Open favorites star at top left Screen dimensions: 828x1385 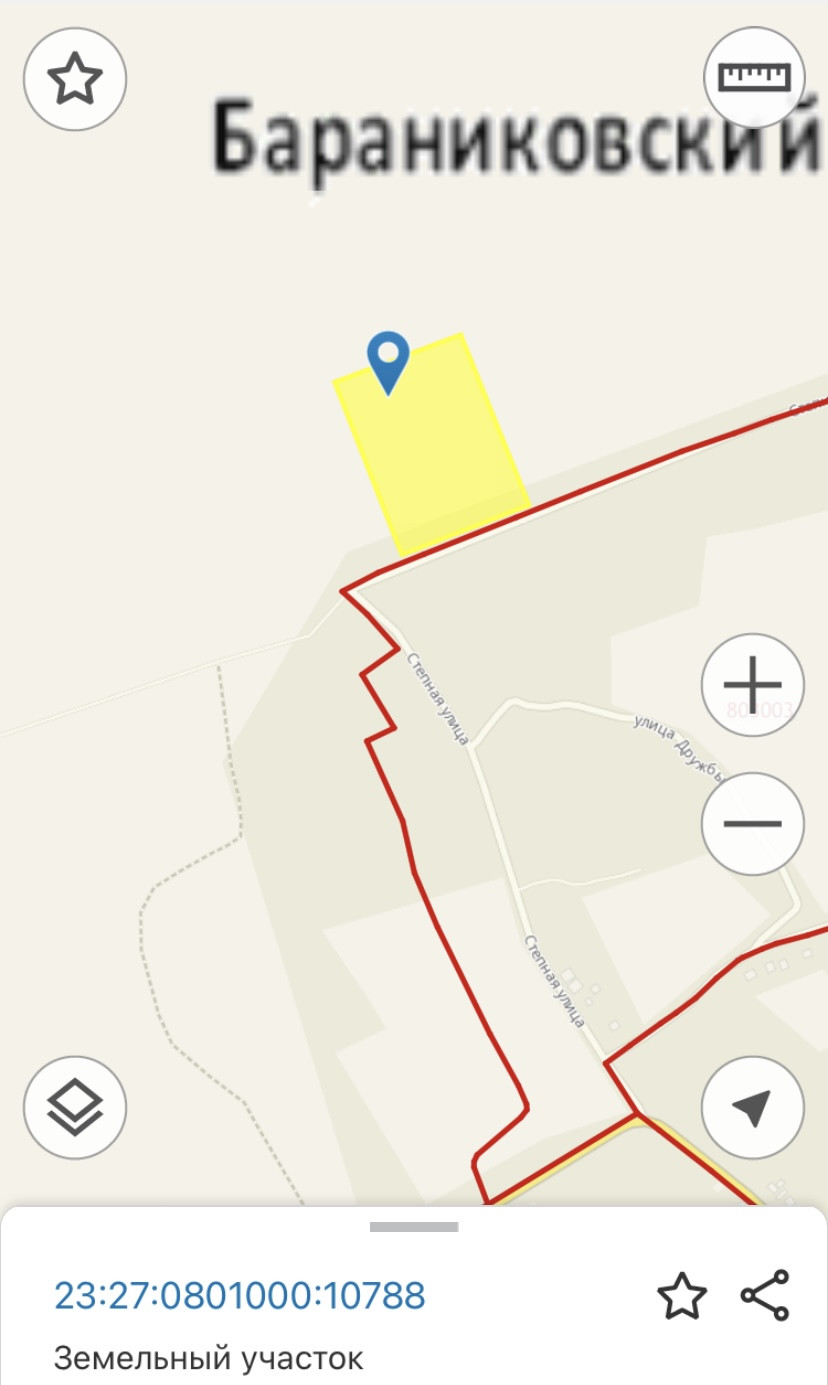75,79
